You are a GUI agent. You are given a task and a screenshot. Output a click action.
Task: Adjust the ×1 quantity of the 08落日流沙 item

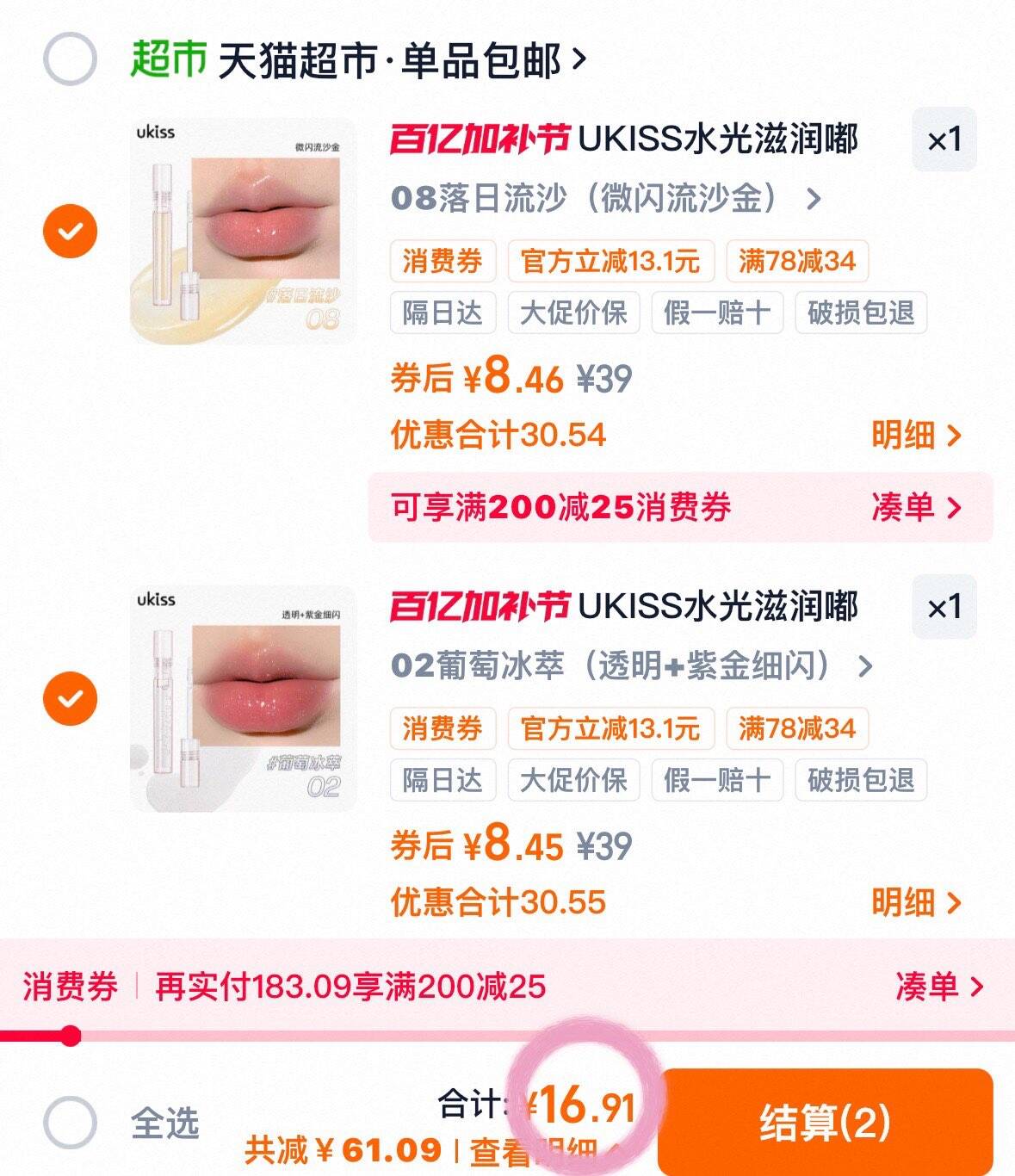[x=944, y=140]
